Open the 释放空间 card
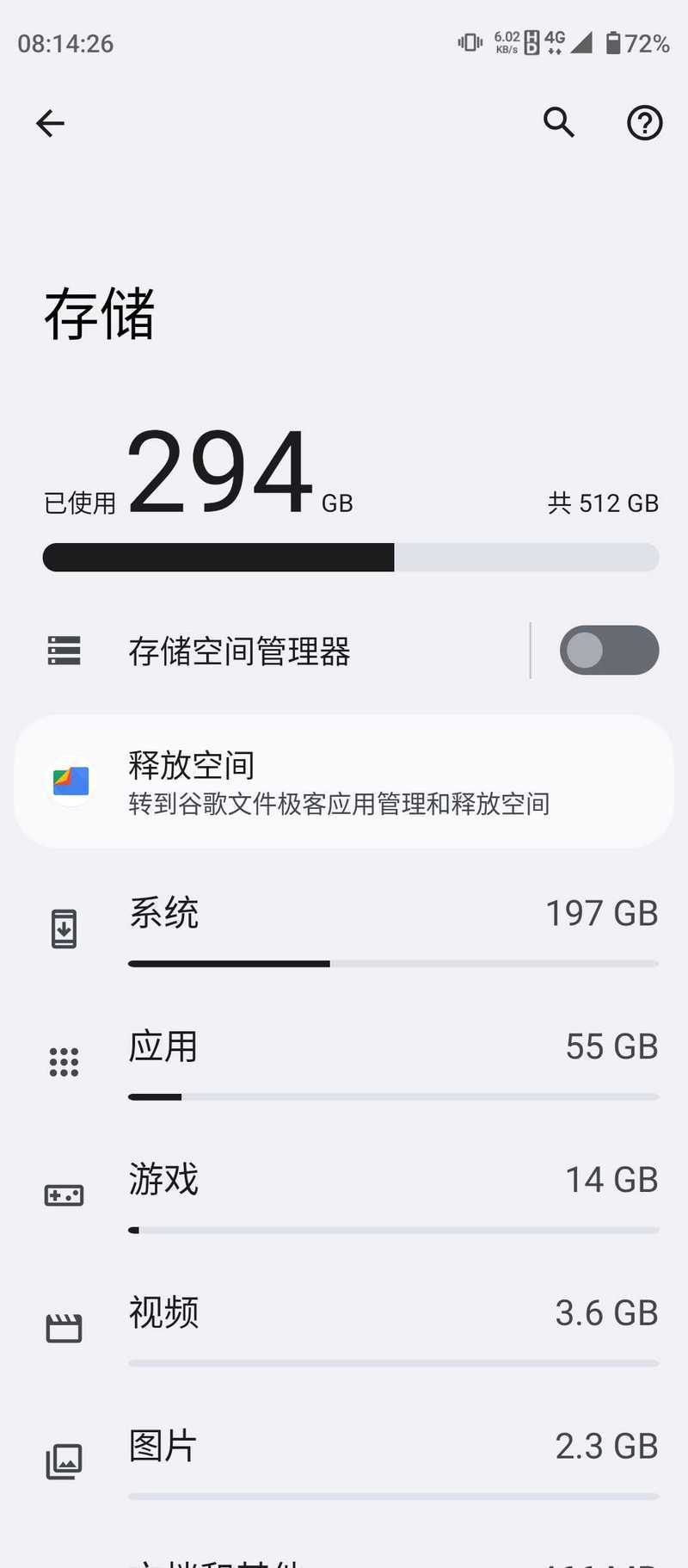The image size is (688, 1568). [x=344, y=781]
